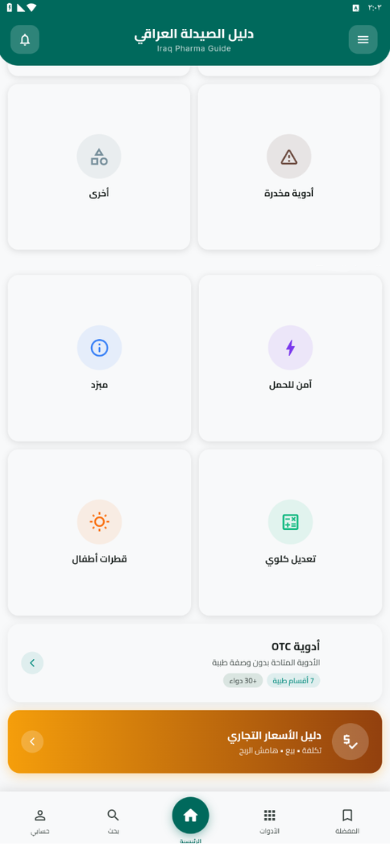Switch to the الأدوات tab

coord(270,821)
